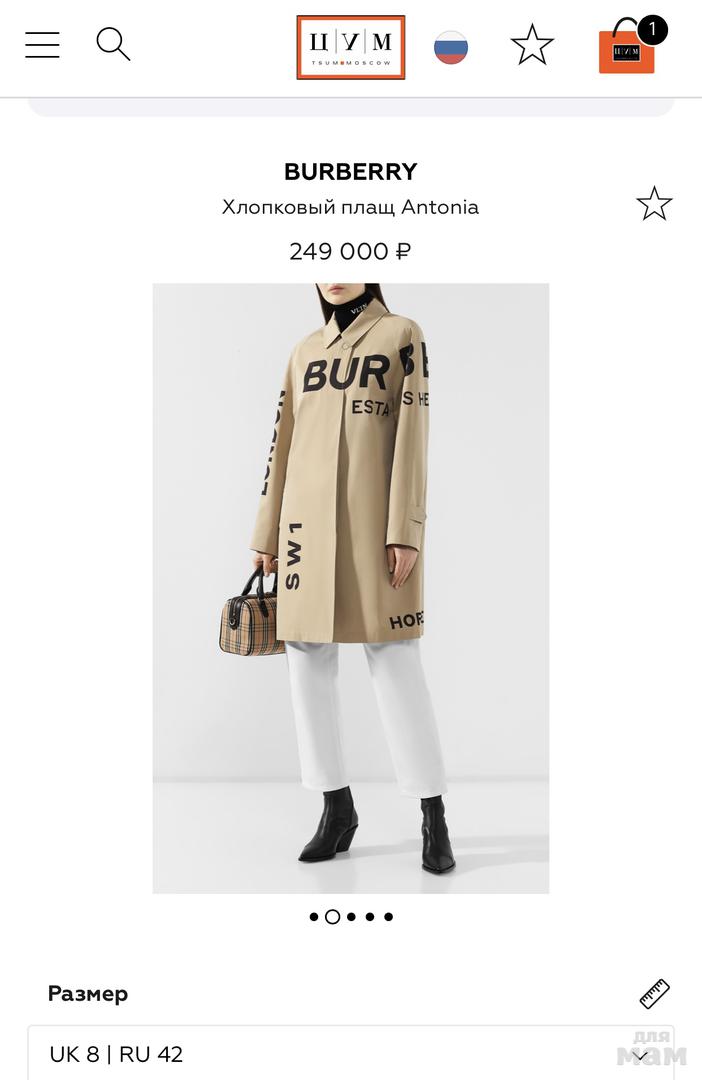Open the search magnifier
The width and height of the screenshot is (702, 1080).
click(x=113, y=44)
